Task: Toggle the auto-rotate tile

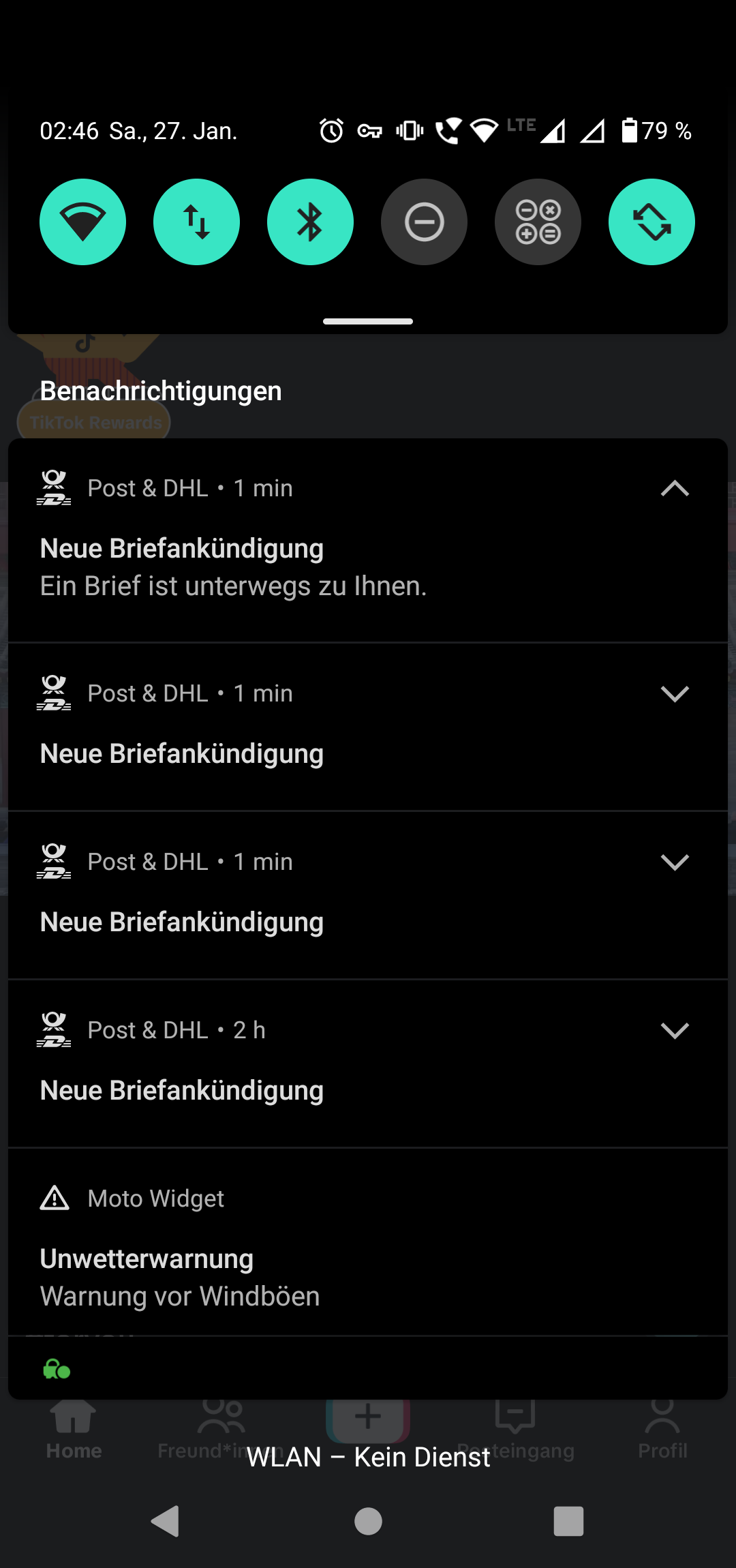Action: click(x=651, y=222)
